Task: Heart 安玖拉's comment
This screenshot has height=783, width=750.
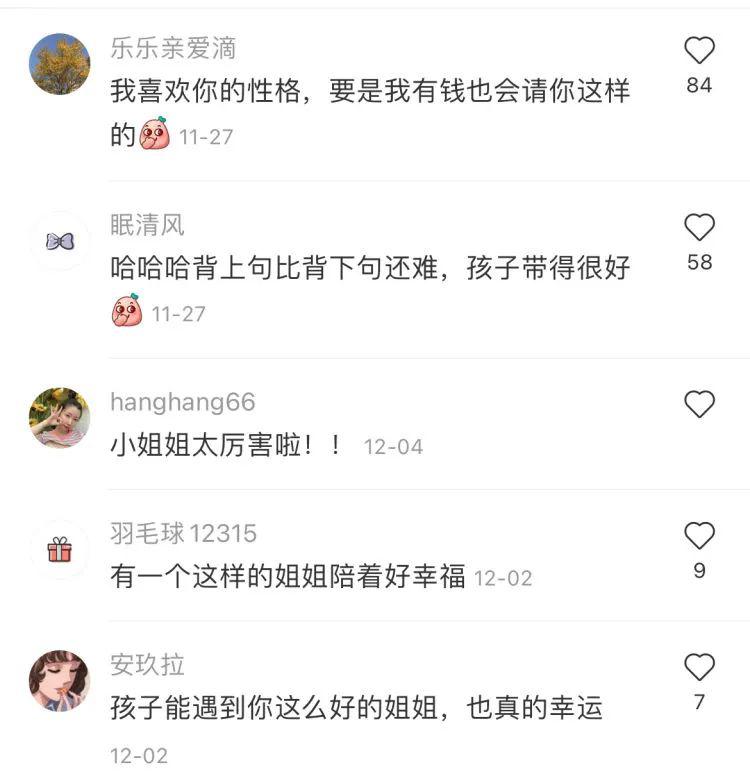Action: (x=699, y=667)
